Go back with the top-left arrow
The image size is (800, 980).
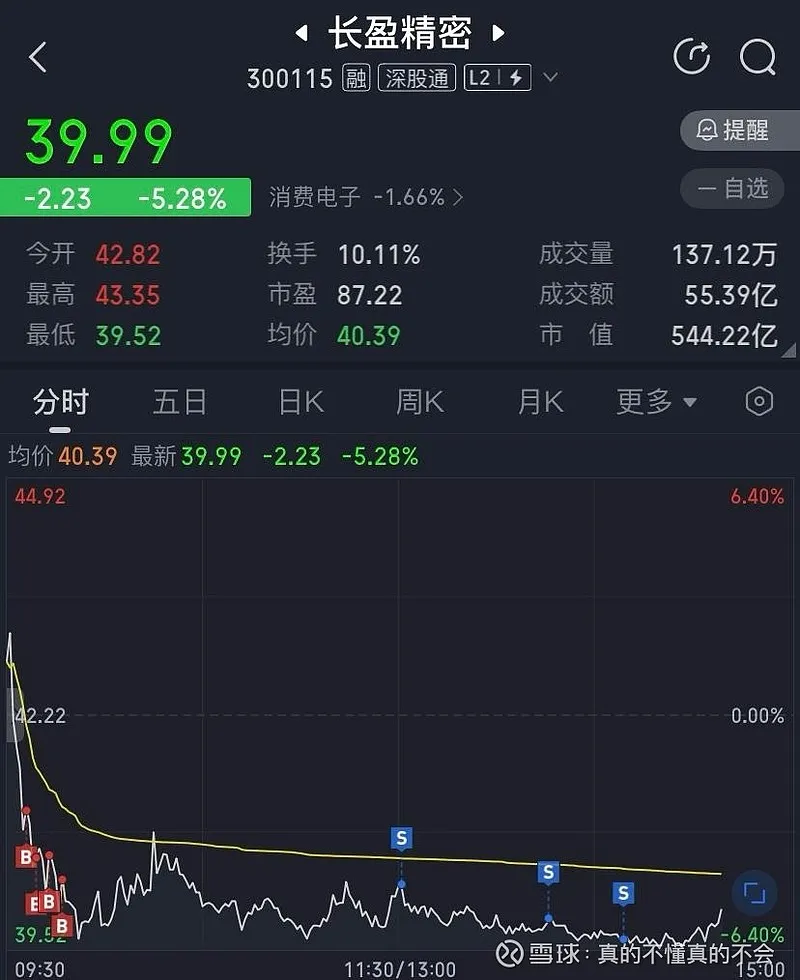point(38,57)
